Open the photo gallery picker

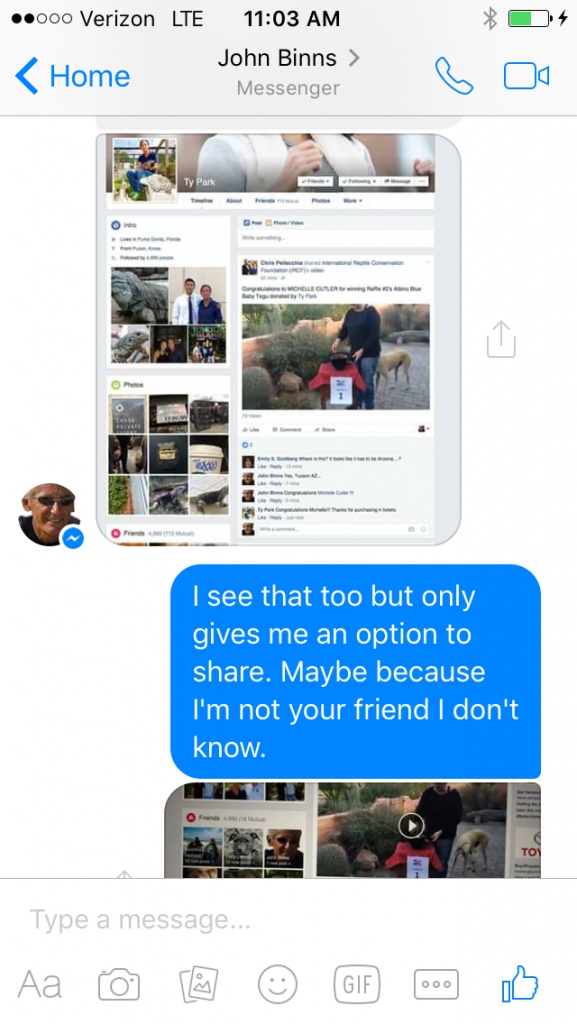(x=198, y=984)
